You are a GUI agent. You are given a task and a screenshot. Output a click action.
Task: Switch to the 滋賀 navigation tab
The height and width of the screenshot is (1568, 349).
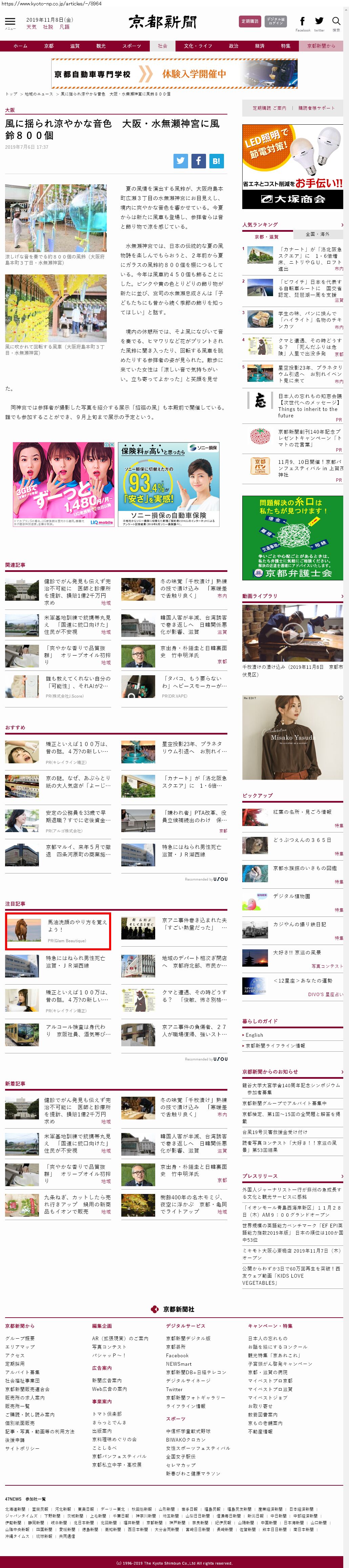[x=75, y=46]
